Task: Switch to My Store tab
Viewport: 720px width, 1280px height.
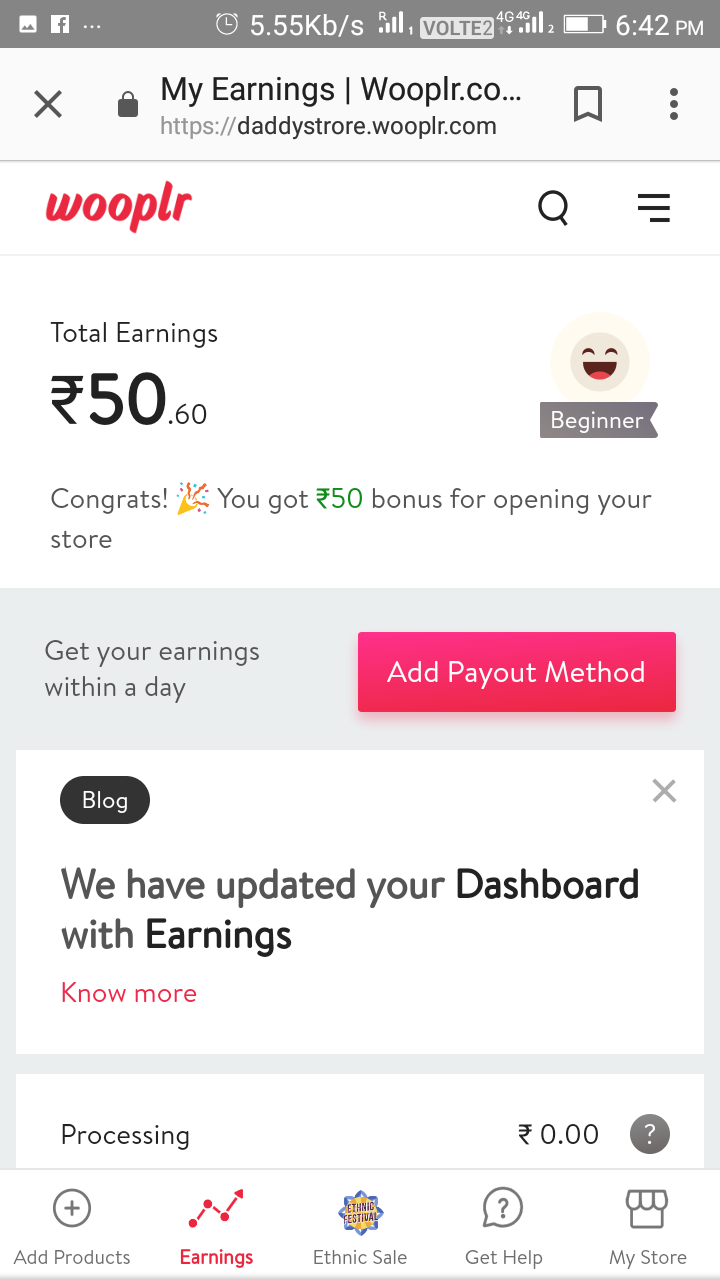Action: pyautogui.click(x=647, y=1227)
